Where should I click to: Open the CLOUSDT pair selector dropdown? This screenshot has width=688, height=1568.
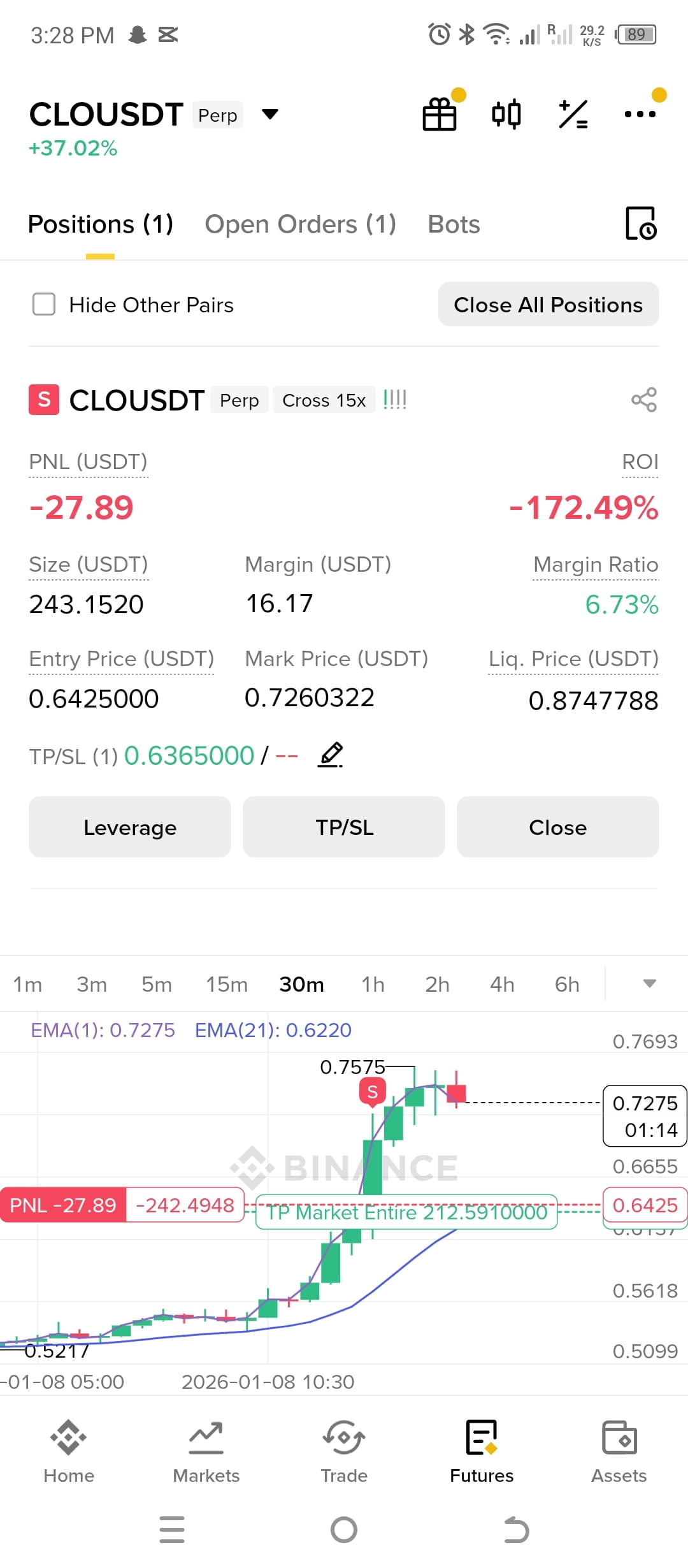coord(270,115)
